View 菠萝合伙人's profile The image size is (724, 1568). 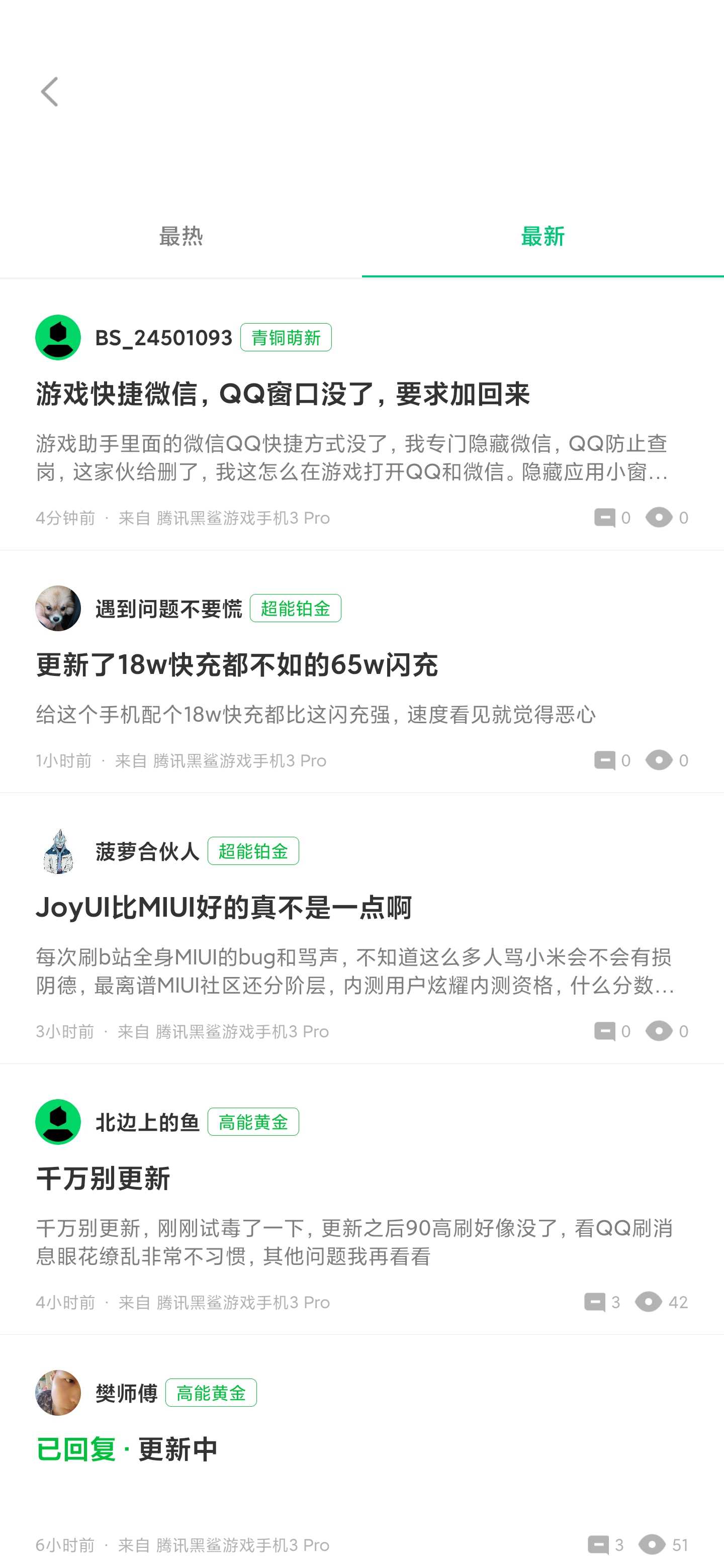pyautogui.click(x=58, y=851)
